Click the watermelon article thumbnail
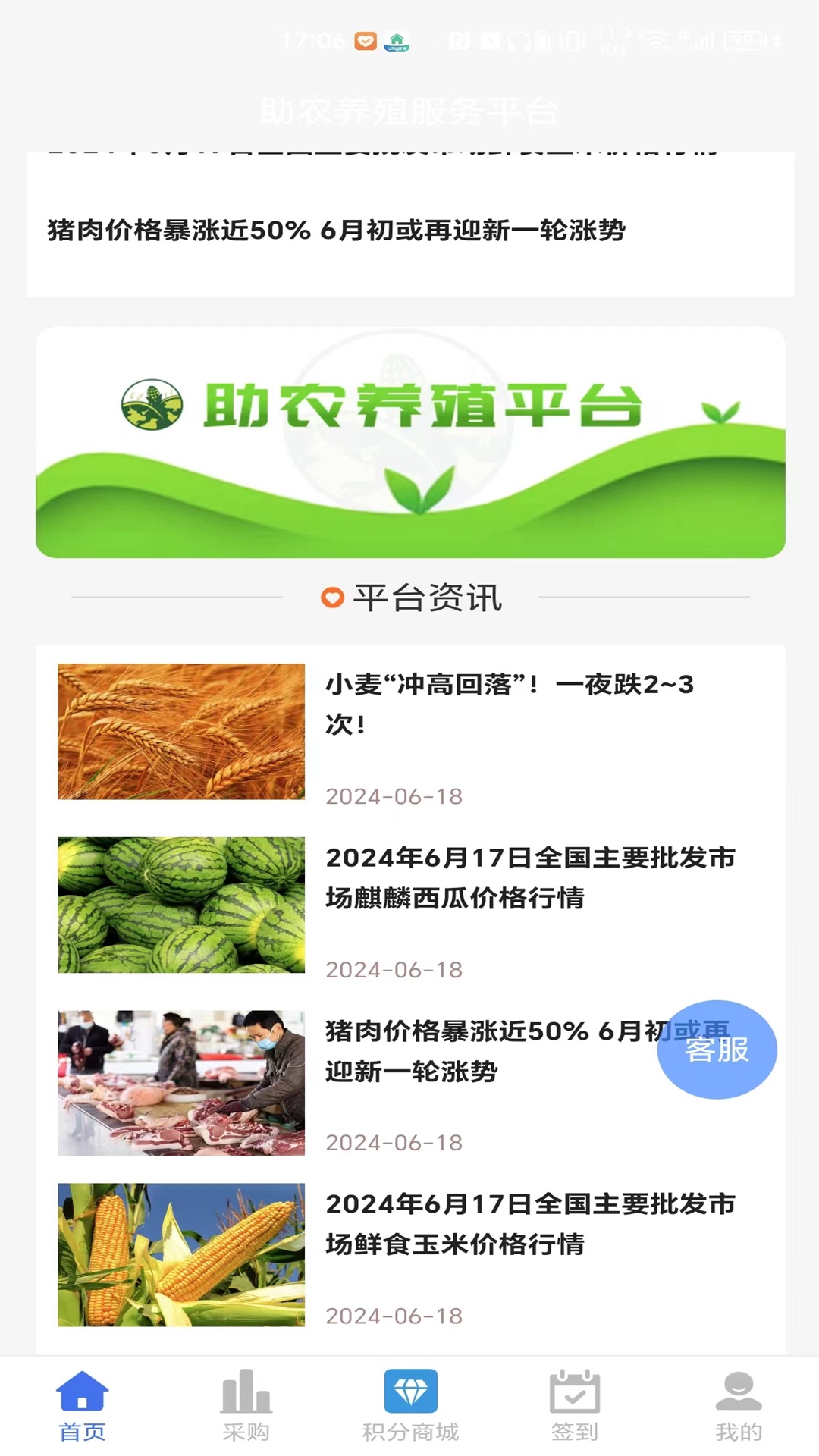The image size is (819, 1456). pos(178,902)
